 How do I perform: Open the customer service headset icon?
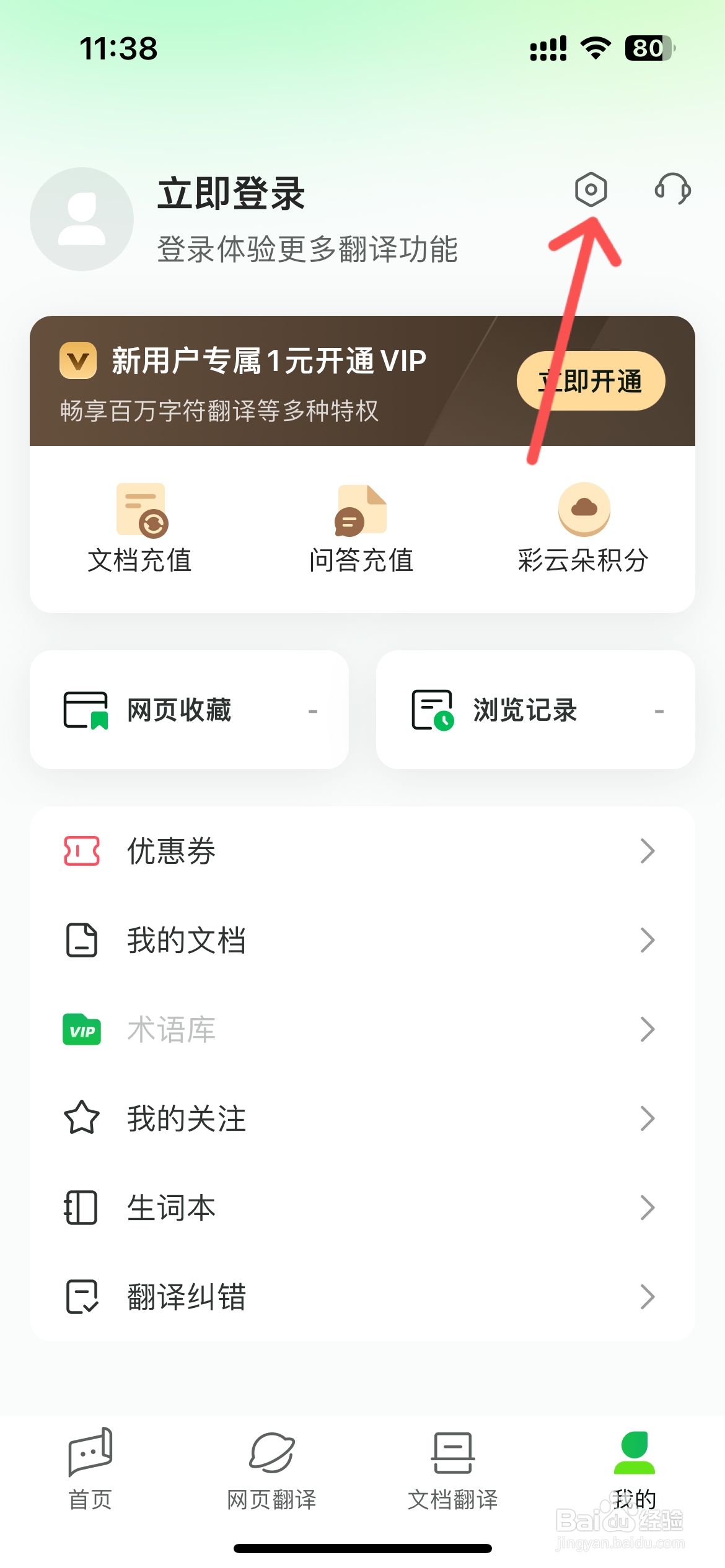point(673,189)
